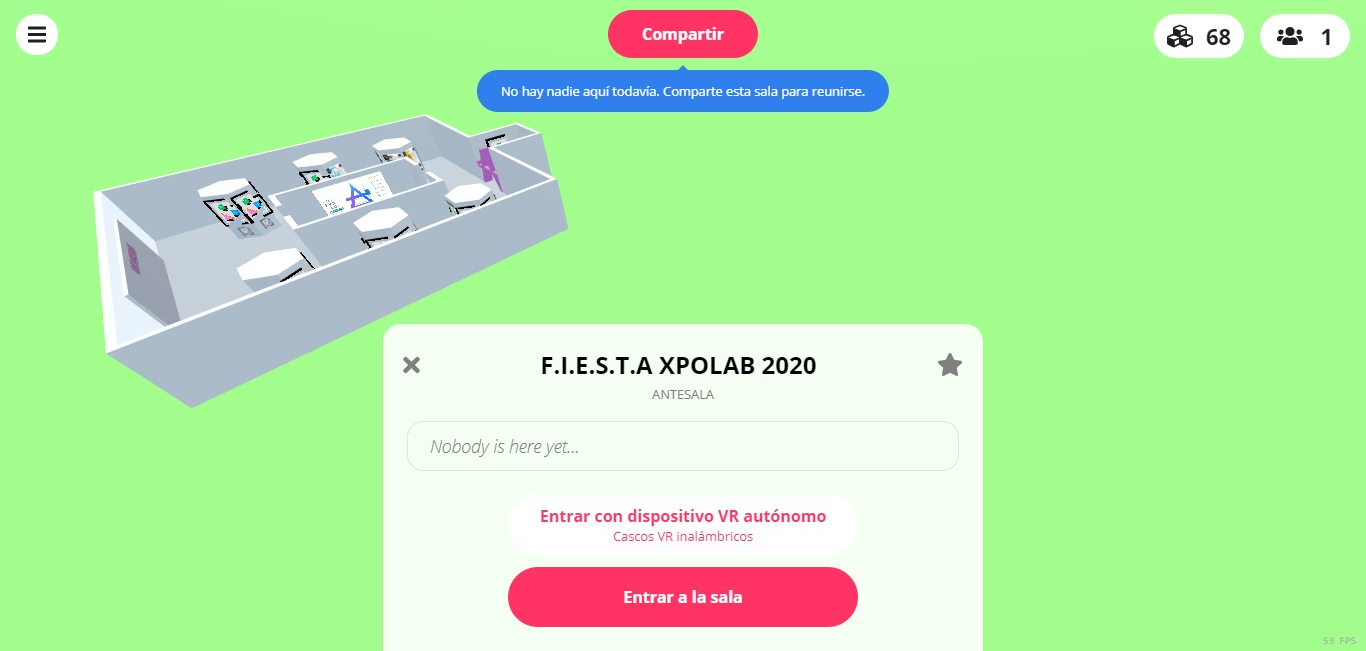Tap the Compartir button
Viewport: 1366px width, 651px height.
click(682, 34)
